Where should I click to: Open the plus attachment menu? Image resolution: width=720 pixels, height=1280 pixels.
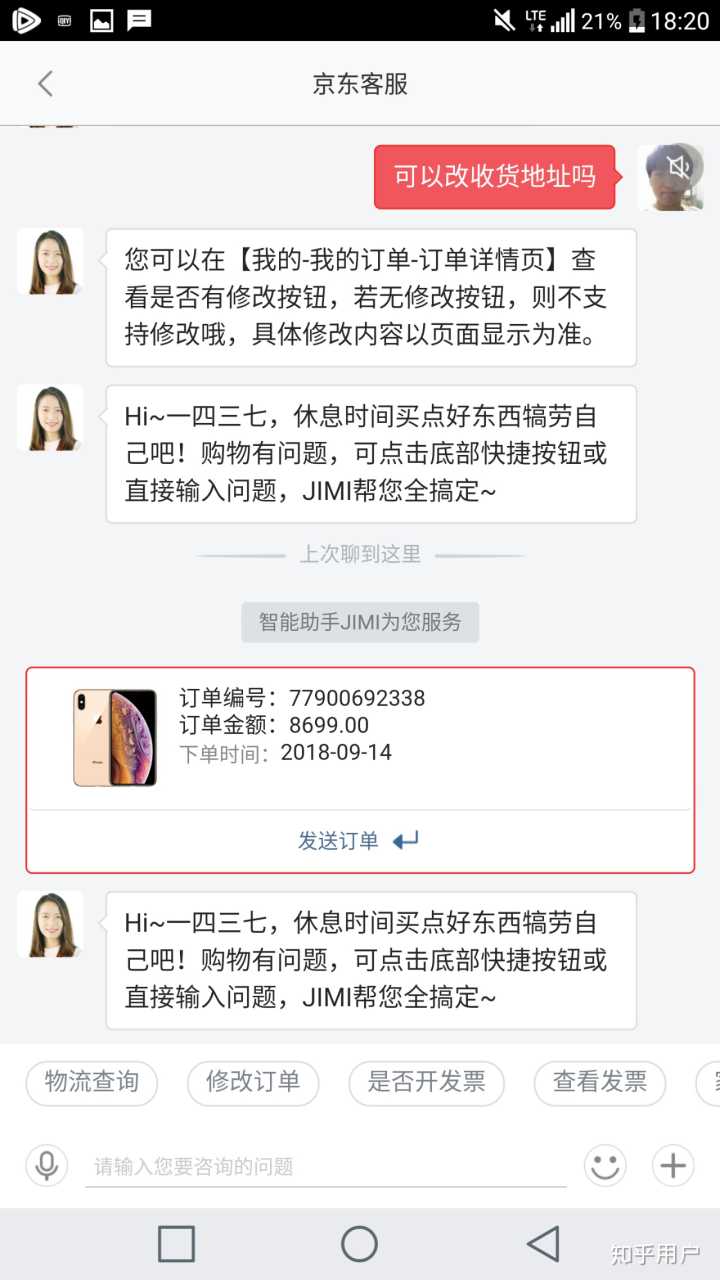(673, 1165)
